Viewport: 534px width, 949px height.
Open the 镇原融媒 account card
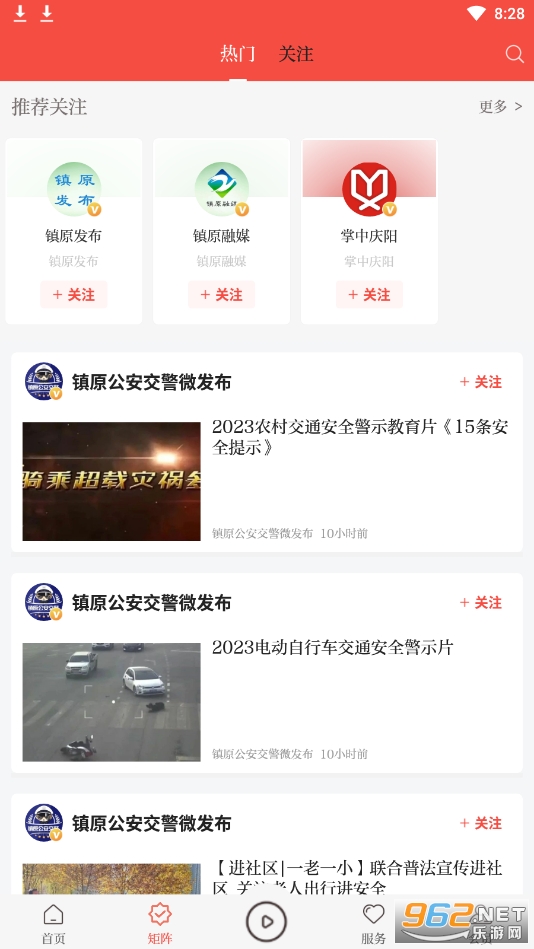click(x=222, y=231)
